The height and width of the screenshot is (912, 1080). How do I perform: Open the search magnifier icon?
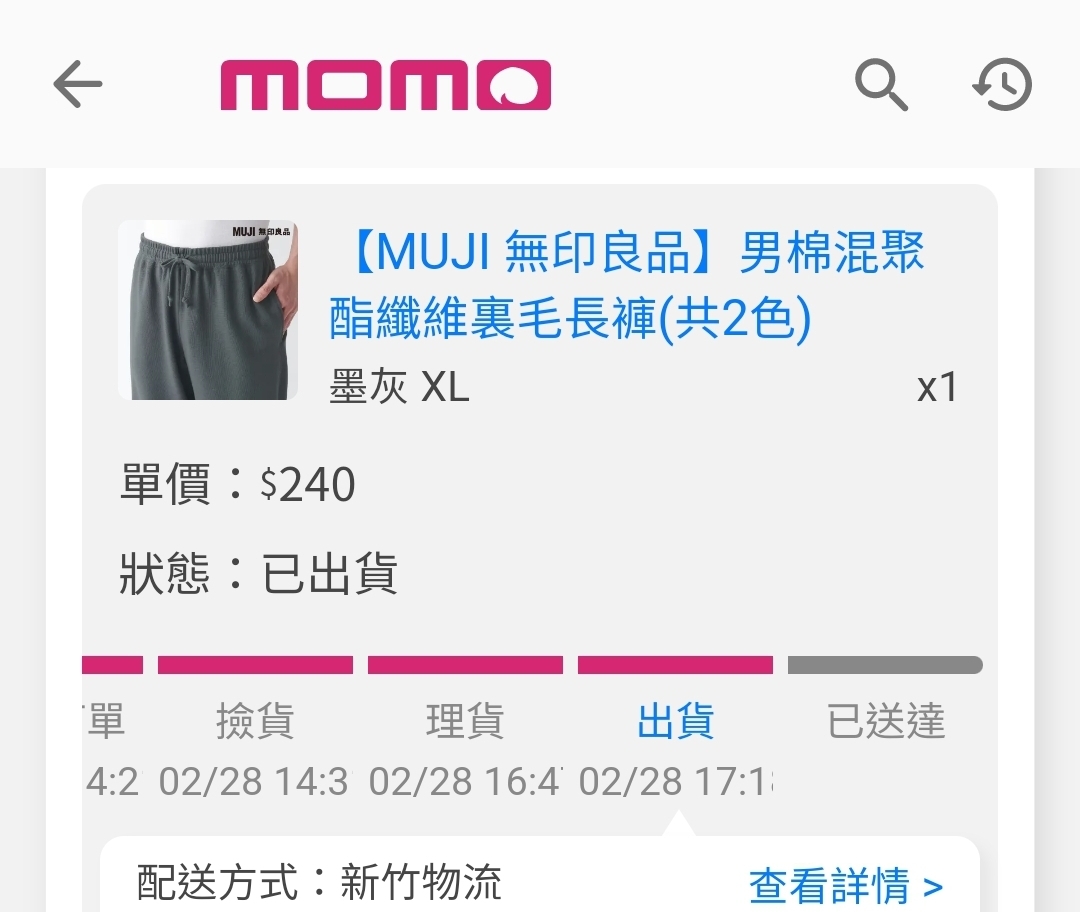pos(881,85)
